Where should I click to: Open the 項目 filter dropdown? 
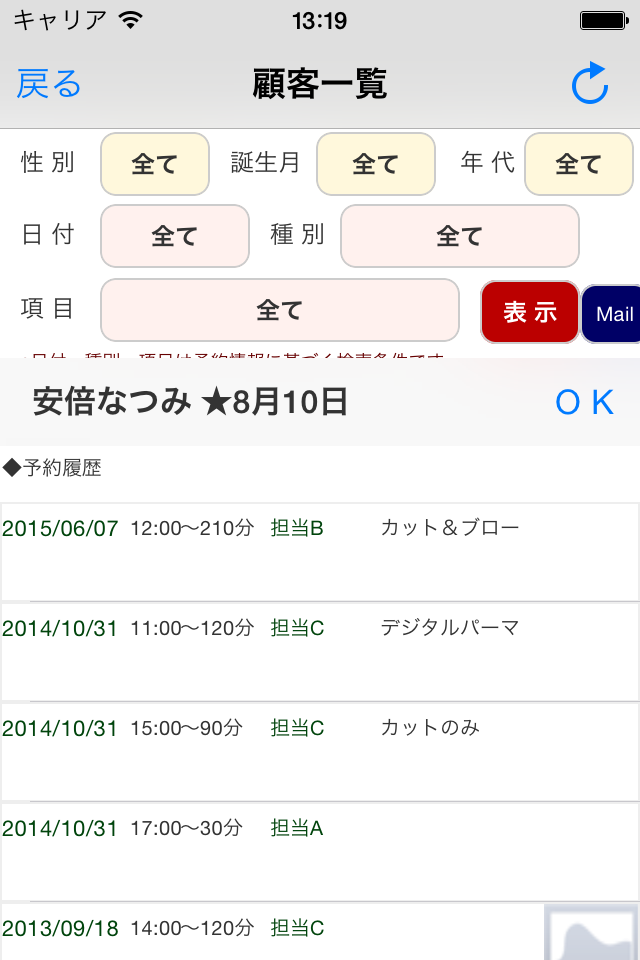point(280,310)
